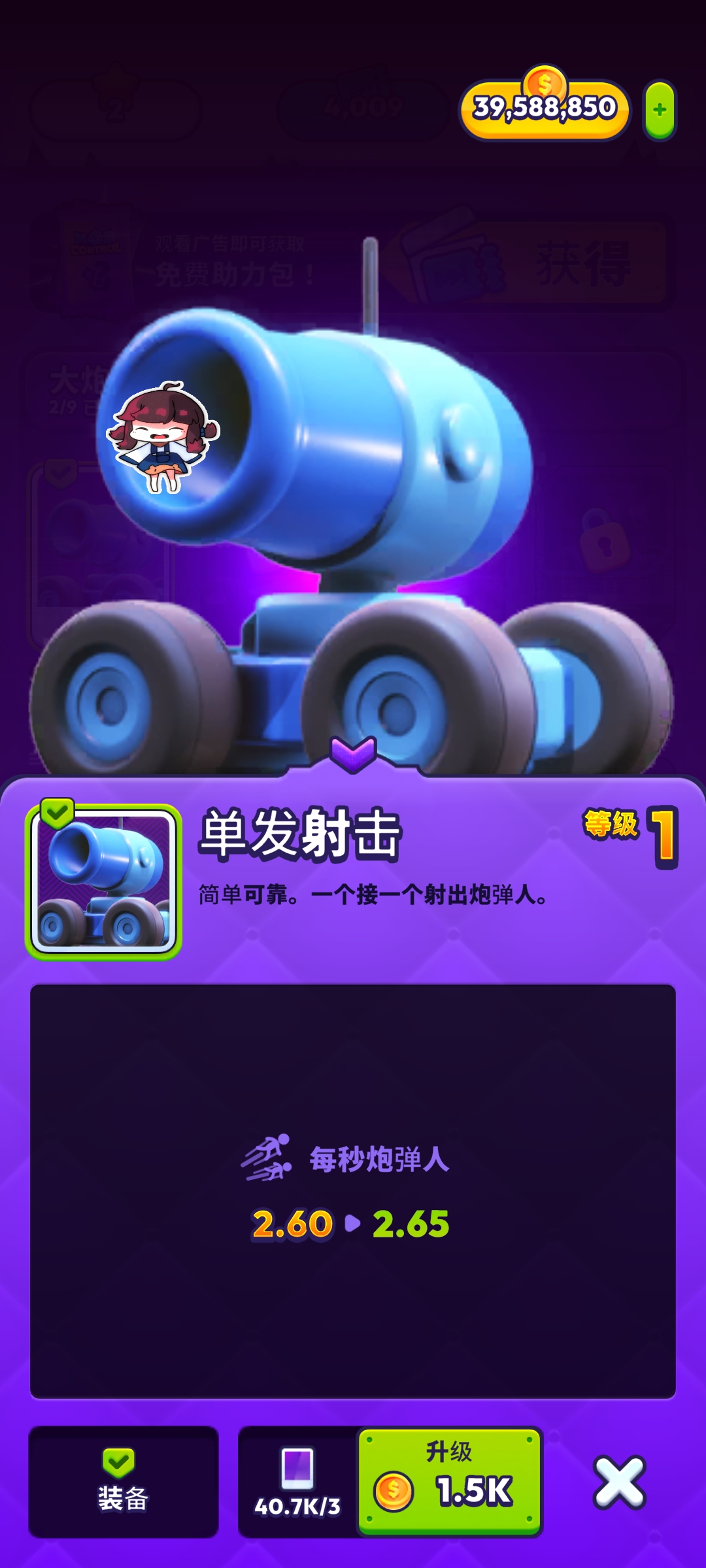Add more coins with the green plus

(660, 110)
